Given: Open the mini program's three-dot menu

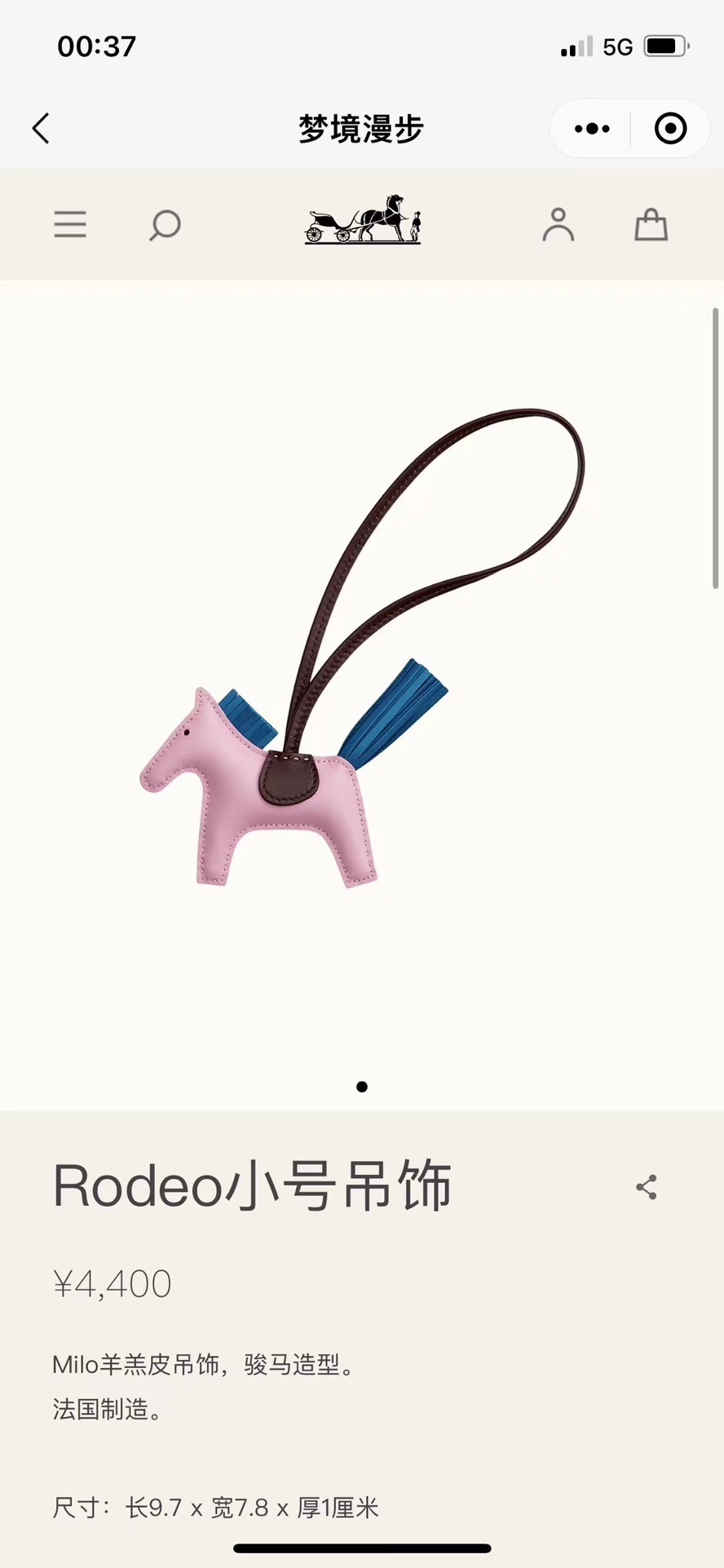Looking at the screenshot, I should tap(592, 128).
